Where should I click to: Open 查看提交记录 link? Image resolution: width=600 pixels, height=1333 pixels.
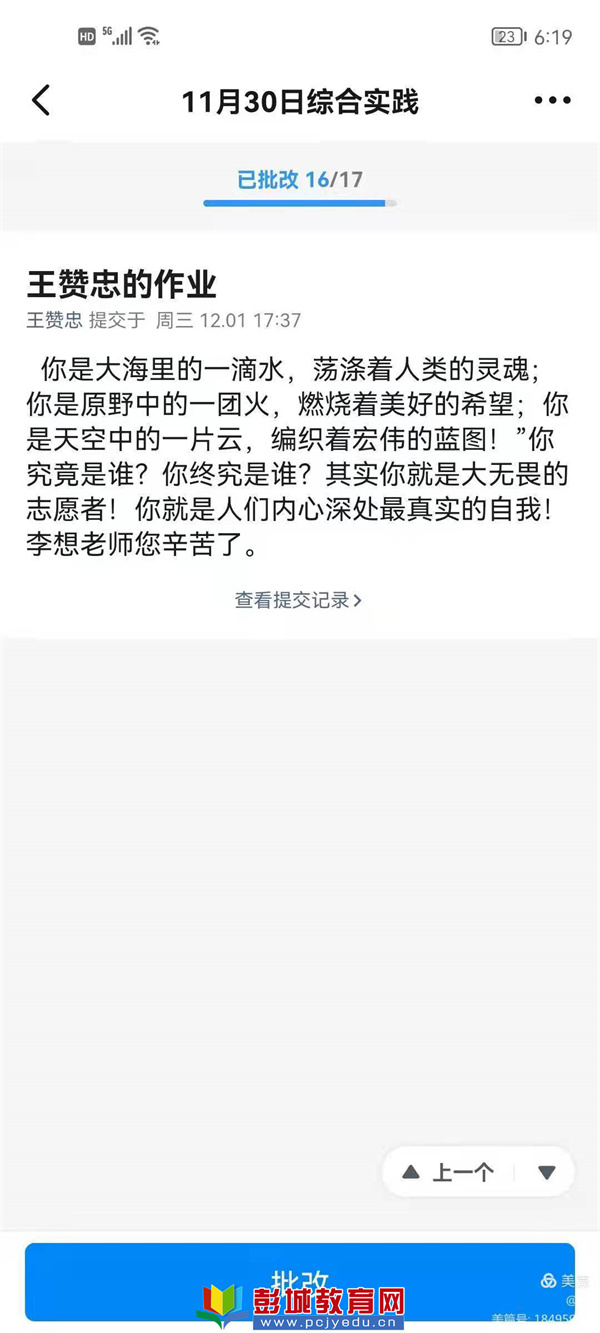298,600
